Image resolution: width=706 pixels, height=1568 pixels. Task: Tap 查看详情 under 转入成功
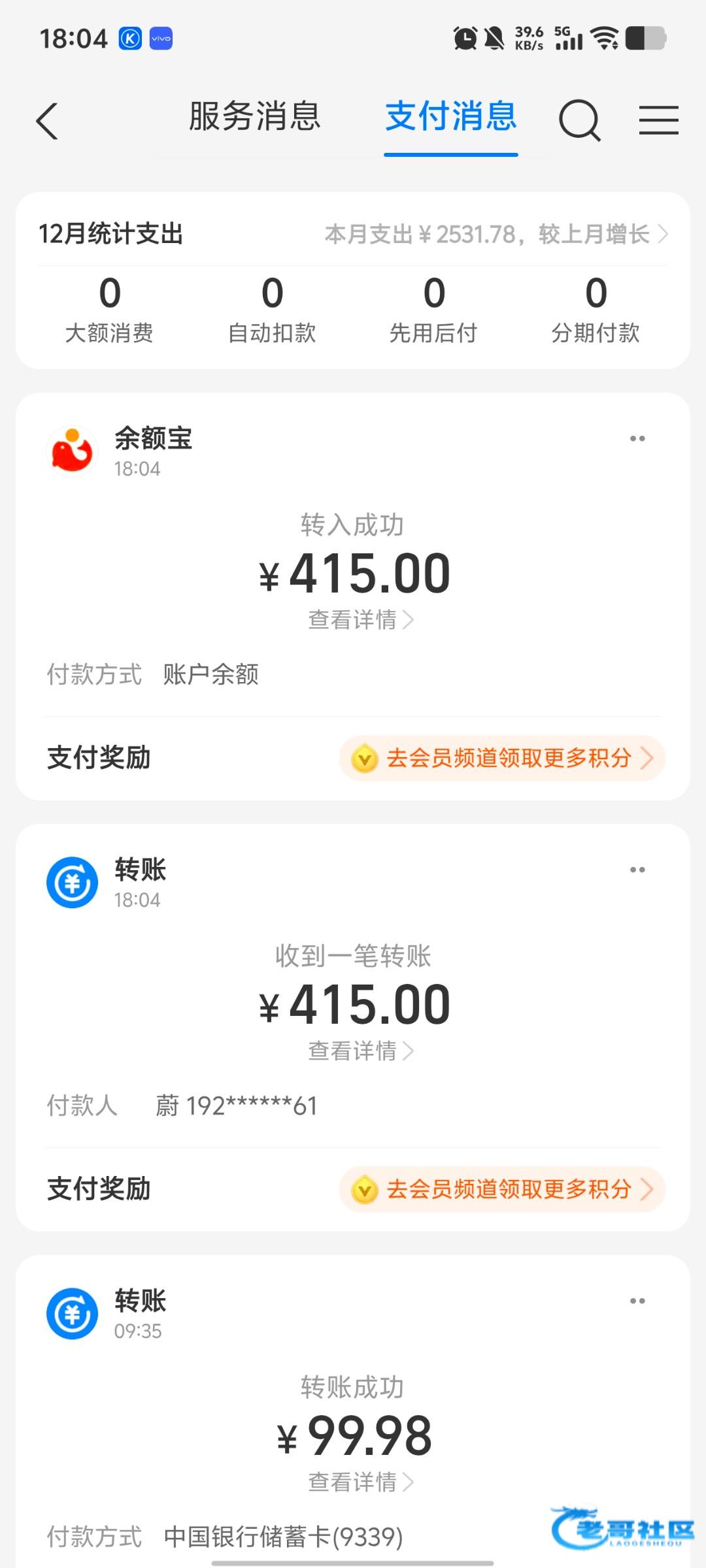(x=361, y=619)
